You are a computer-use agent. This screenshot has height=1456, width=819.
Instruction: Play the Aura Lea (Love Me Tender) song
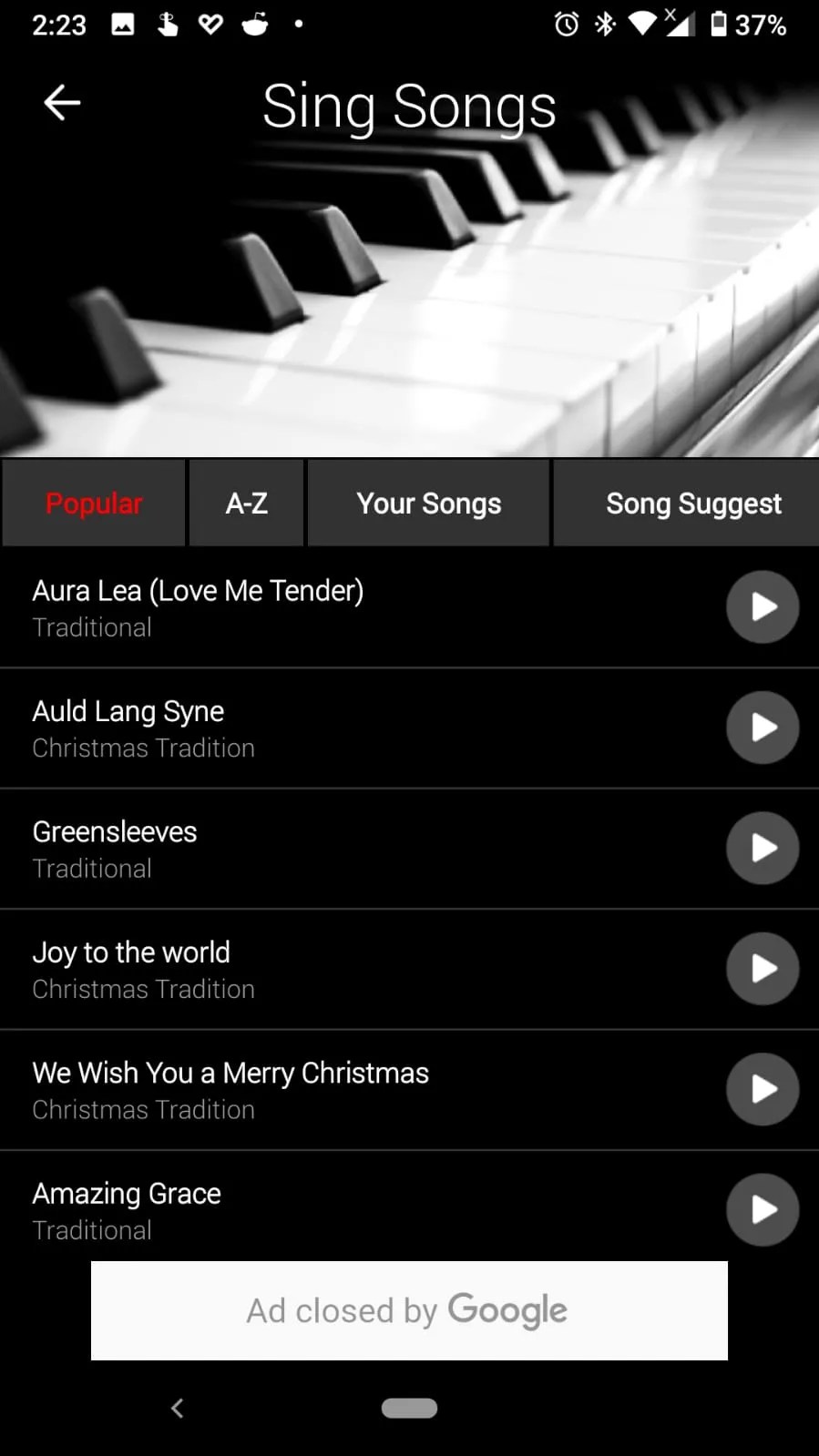point(763,607)
